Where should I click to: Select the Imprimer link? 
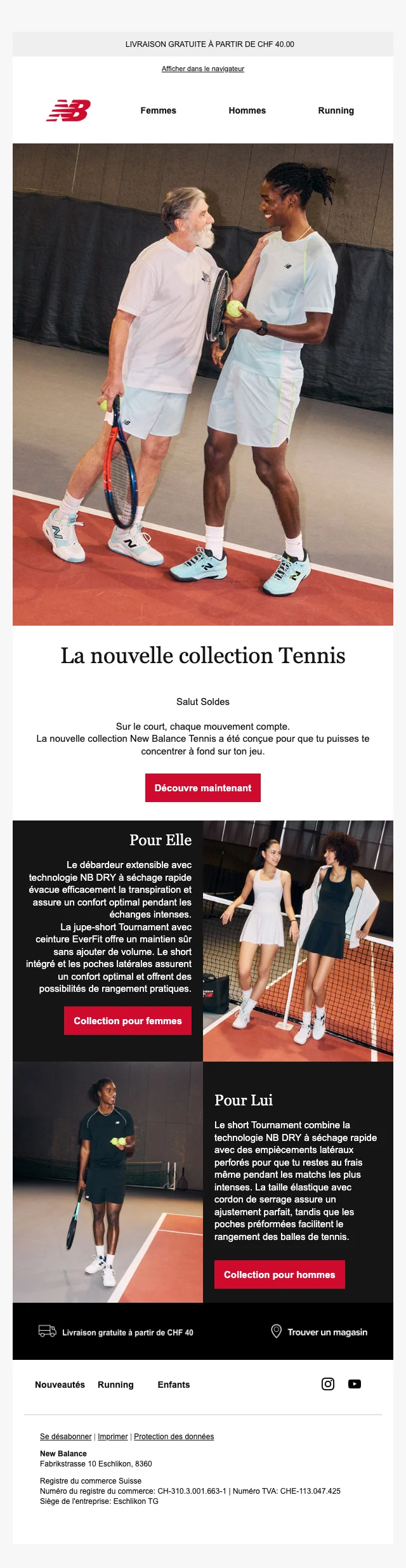(x=113, y=1437)
